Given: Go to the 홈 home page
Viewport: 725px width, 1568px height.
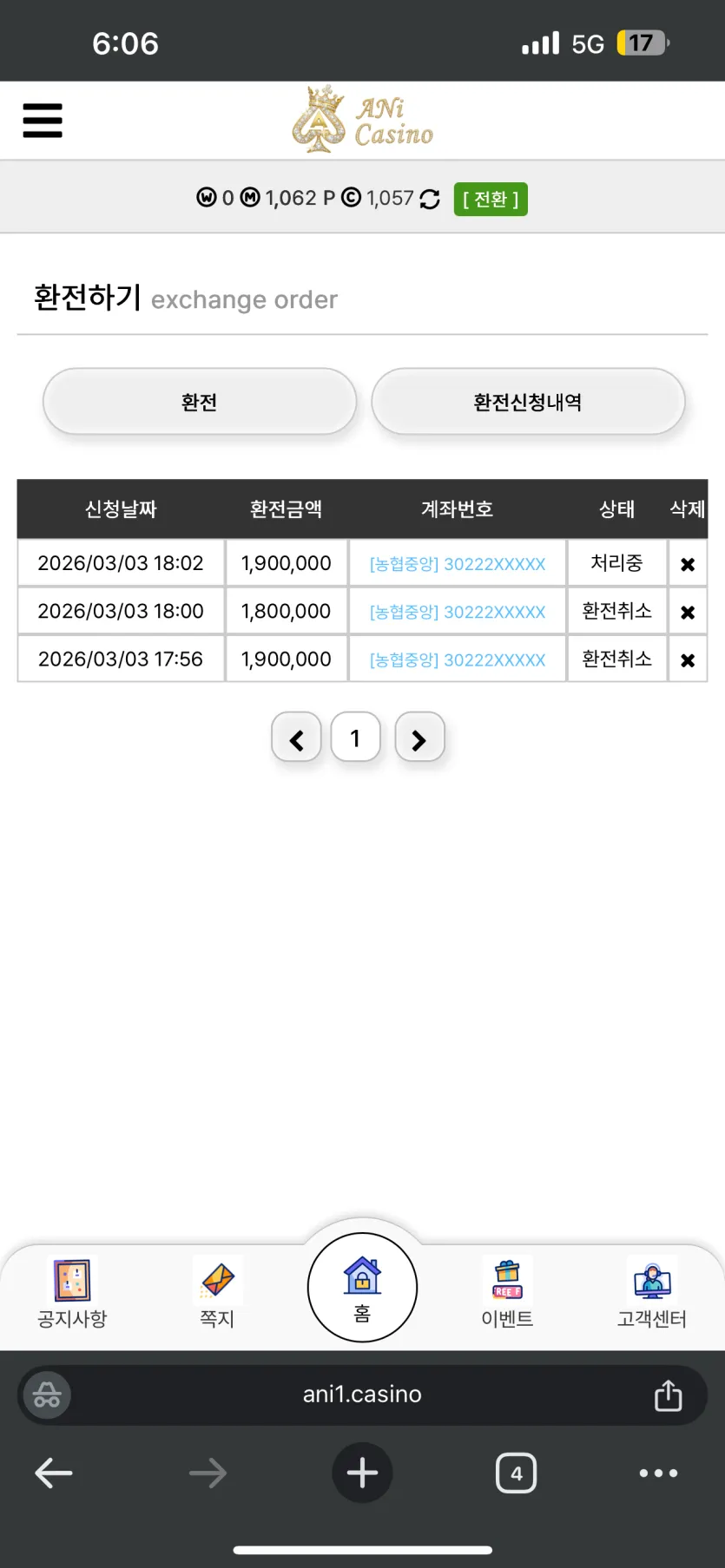Looking at the screenshot, I should pos(362,1288).
